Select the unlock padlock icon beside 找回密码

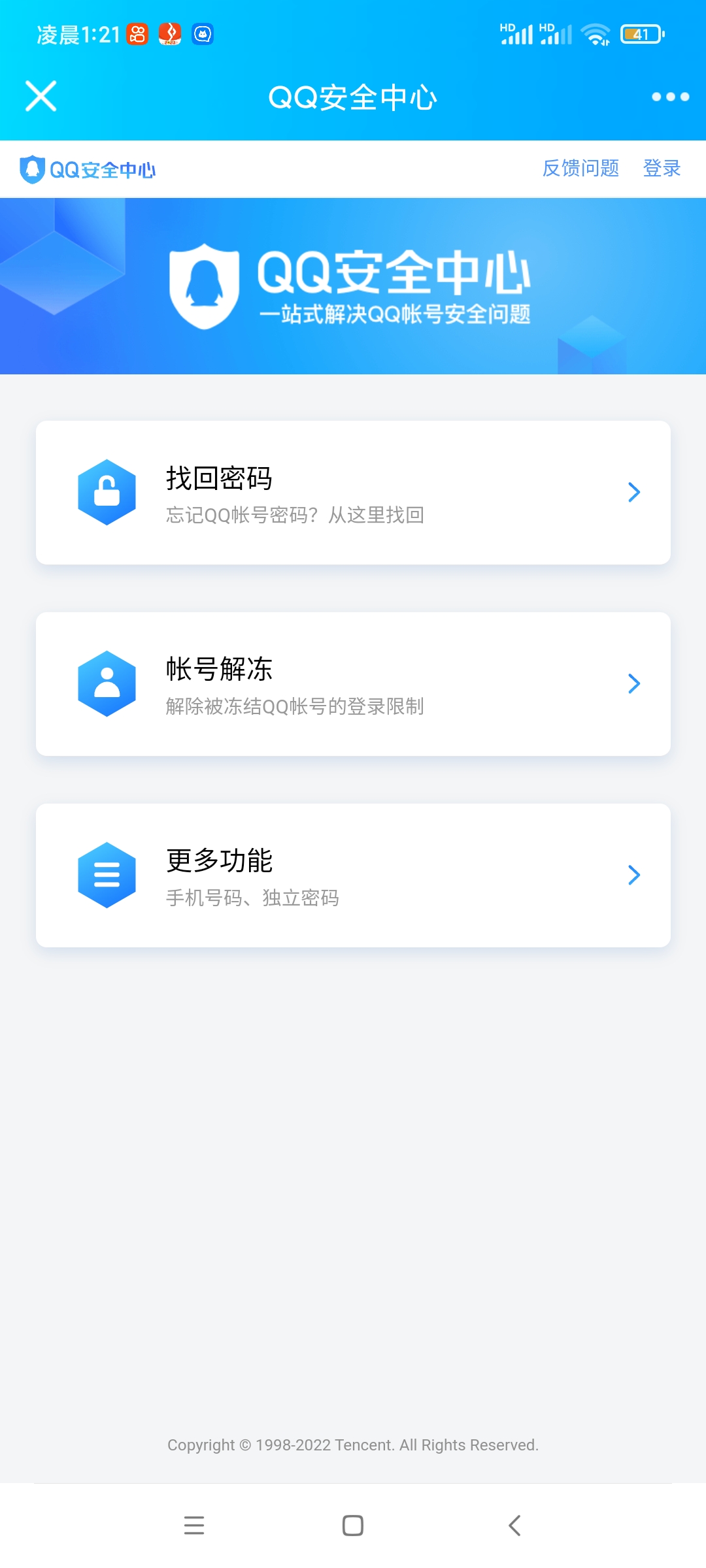tap(107, 492)
